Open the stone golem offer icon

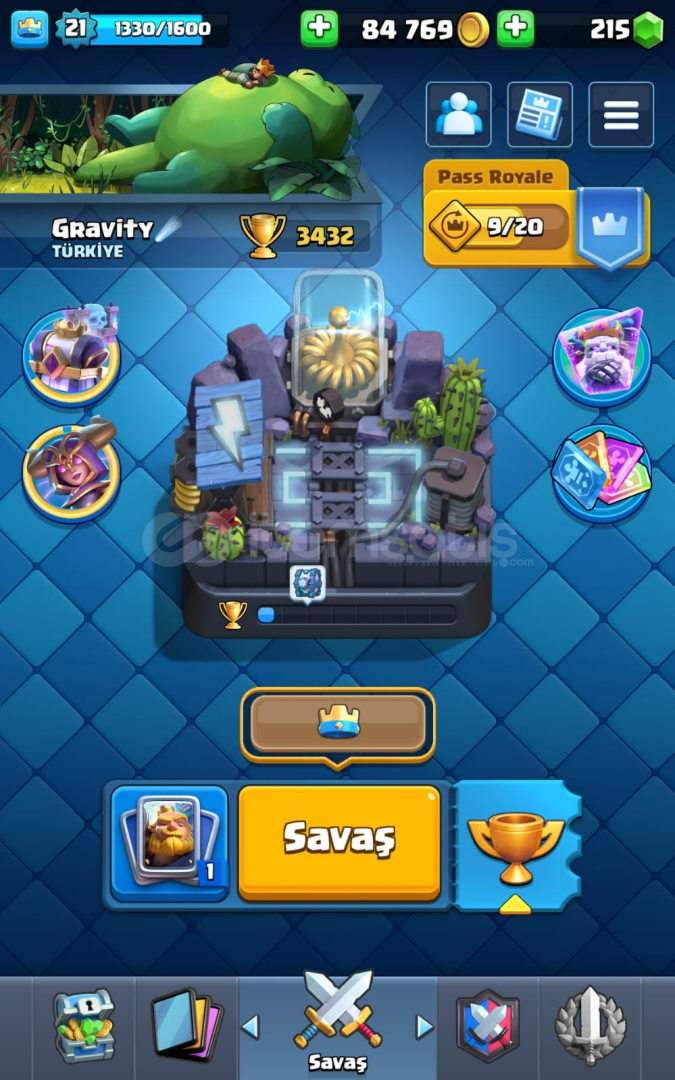tap(602, 357)
